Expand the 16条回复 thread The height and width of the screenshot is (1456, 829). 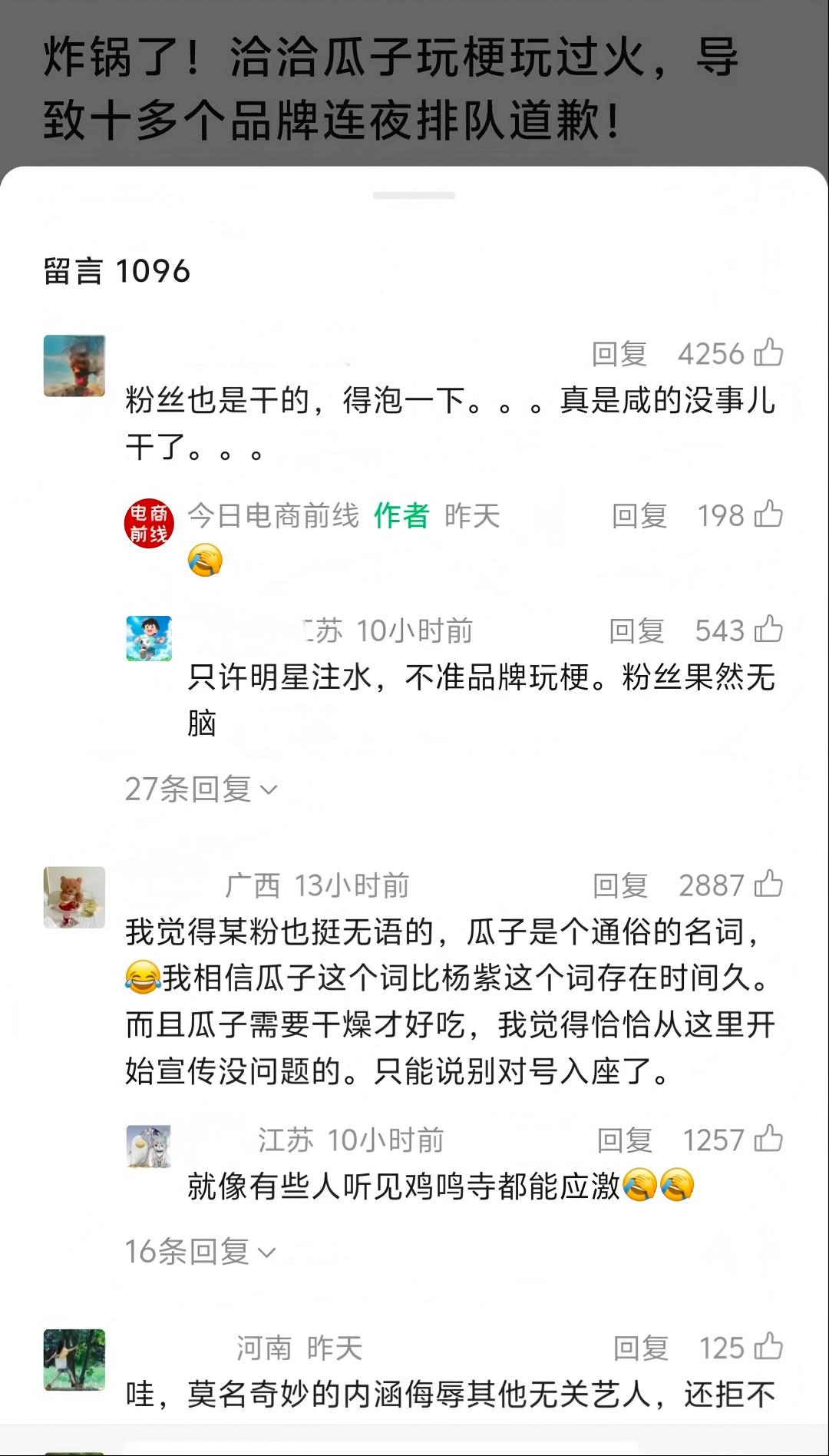(200, 1252)
